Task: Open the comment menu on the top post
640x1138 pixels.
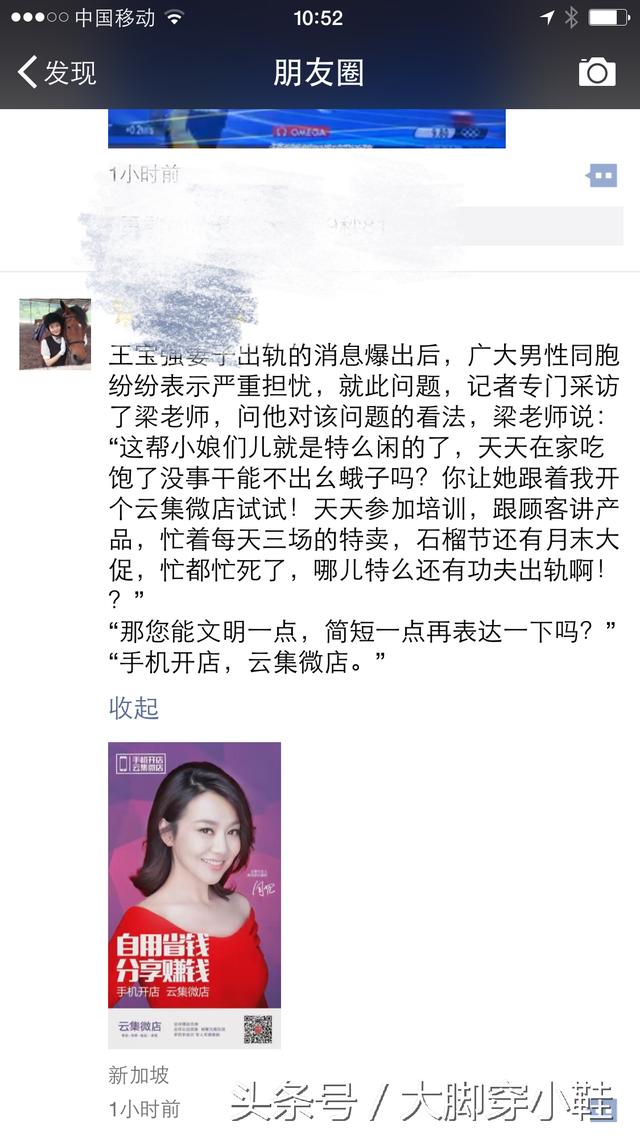Action: coord(602,176)
